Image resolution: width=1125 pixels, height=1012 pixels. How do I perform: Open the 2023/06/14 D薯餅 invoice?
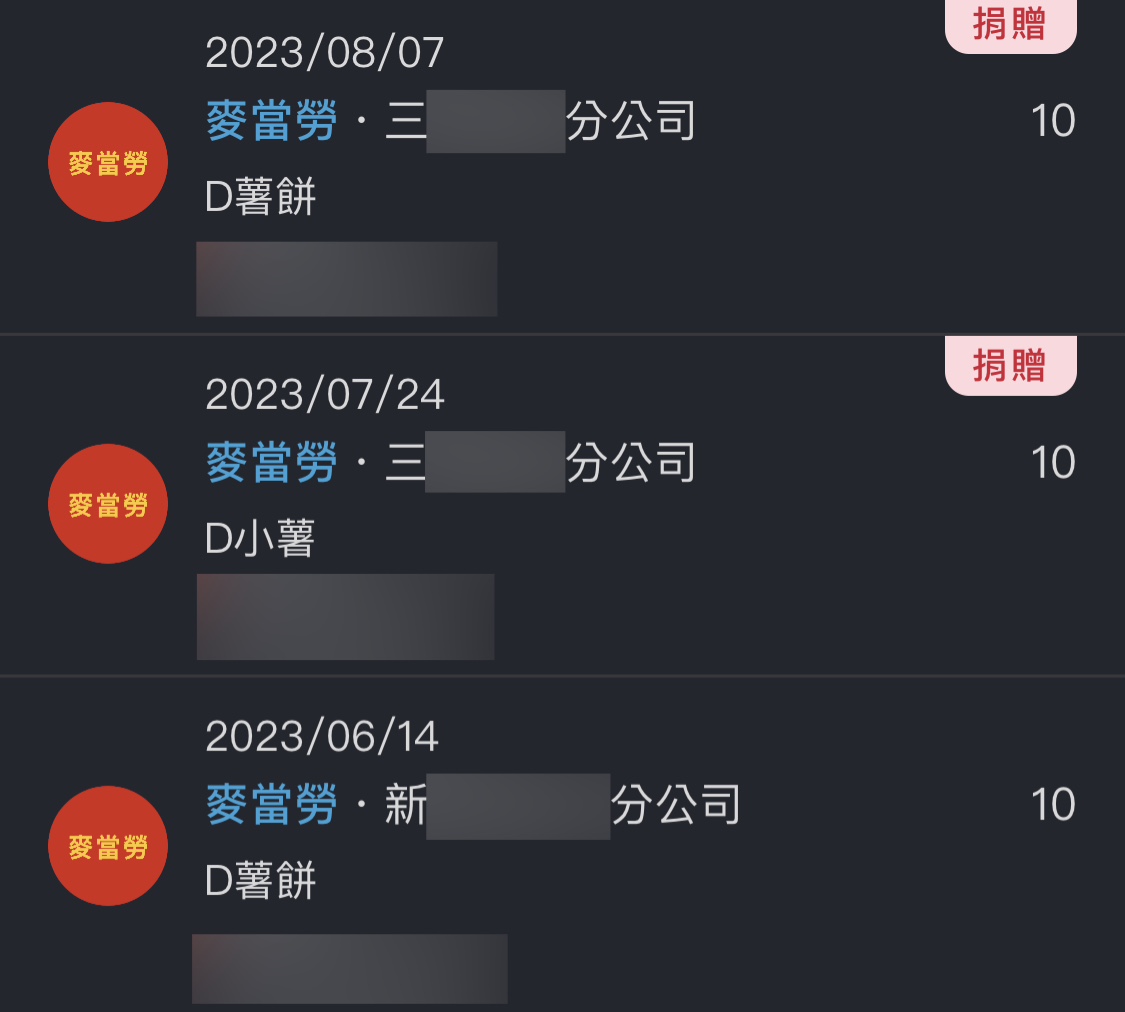(x=560, y=847)
